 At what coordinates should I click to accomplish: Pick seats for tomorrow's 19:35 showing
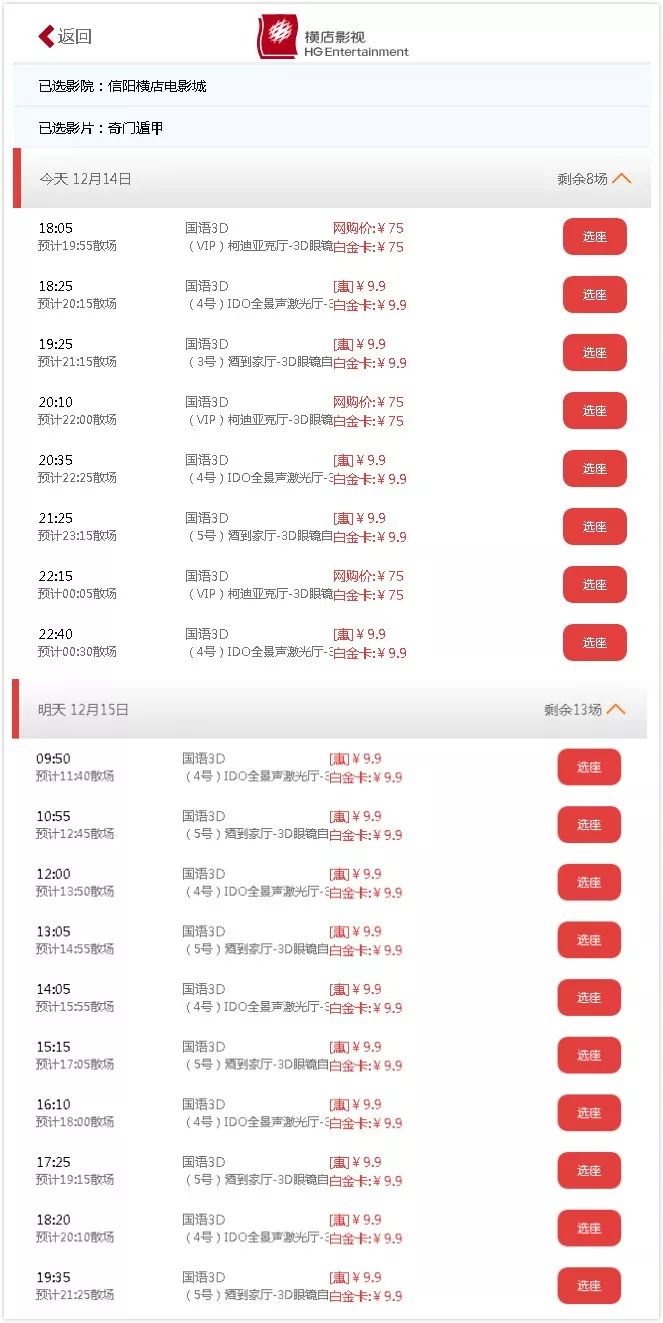click(589, 1287)
